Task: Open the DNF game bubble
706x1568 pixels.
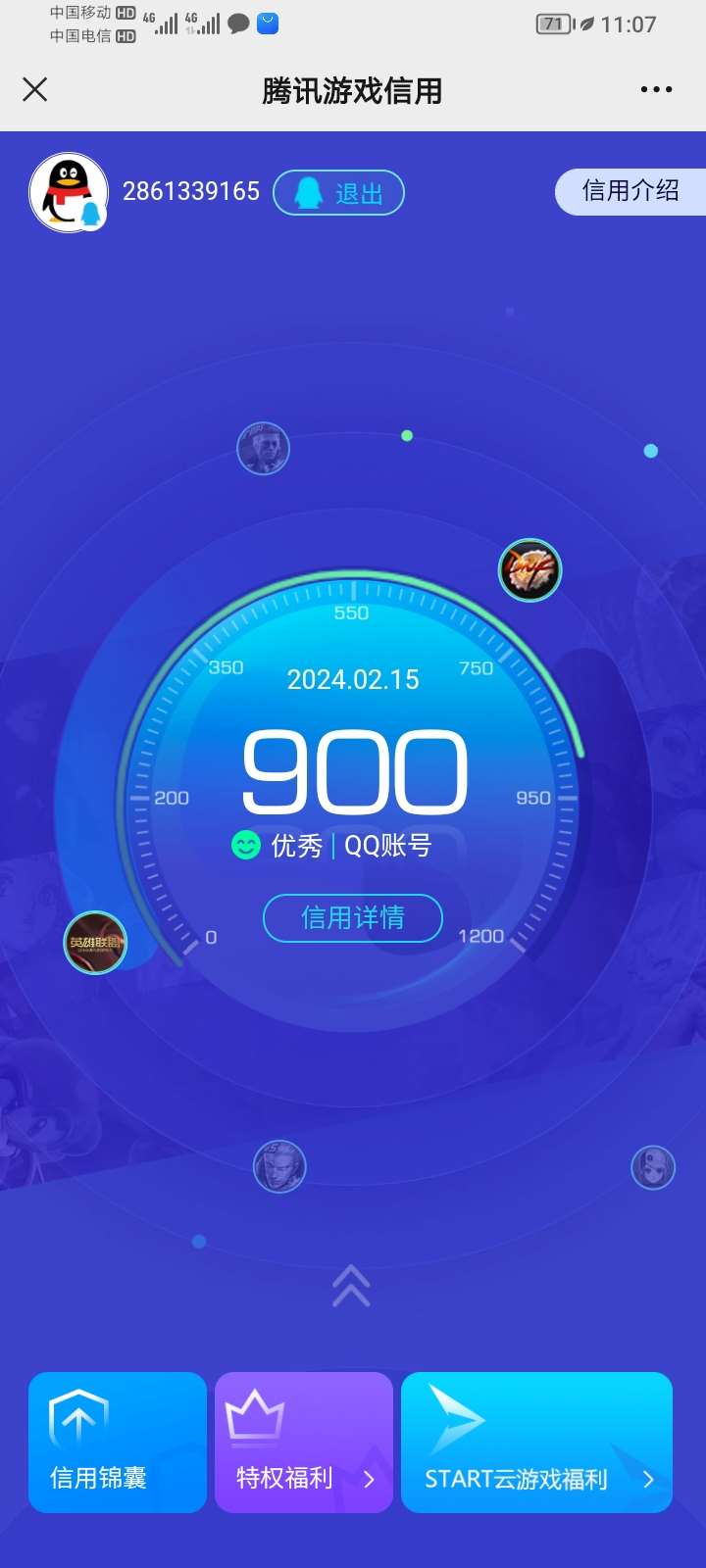Action: coord(529,570)
